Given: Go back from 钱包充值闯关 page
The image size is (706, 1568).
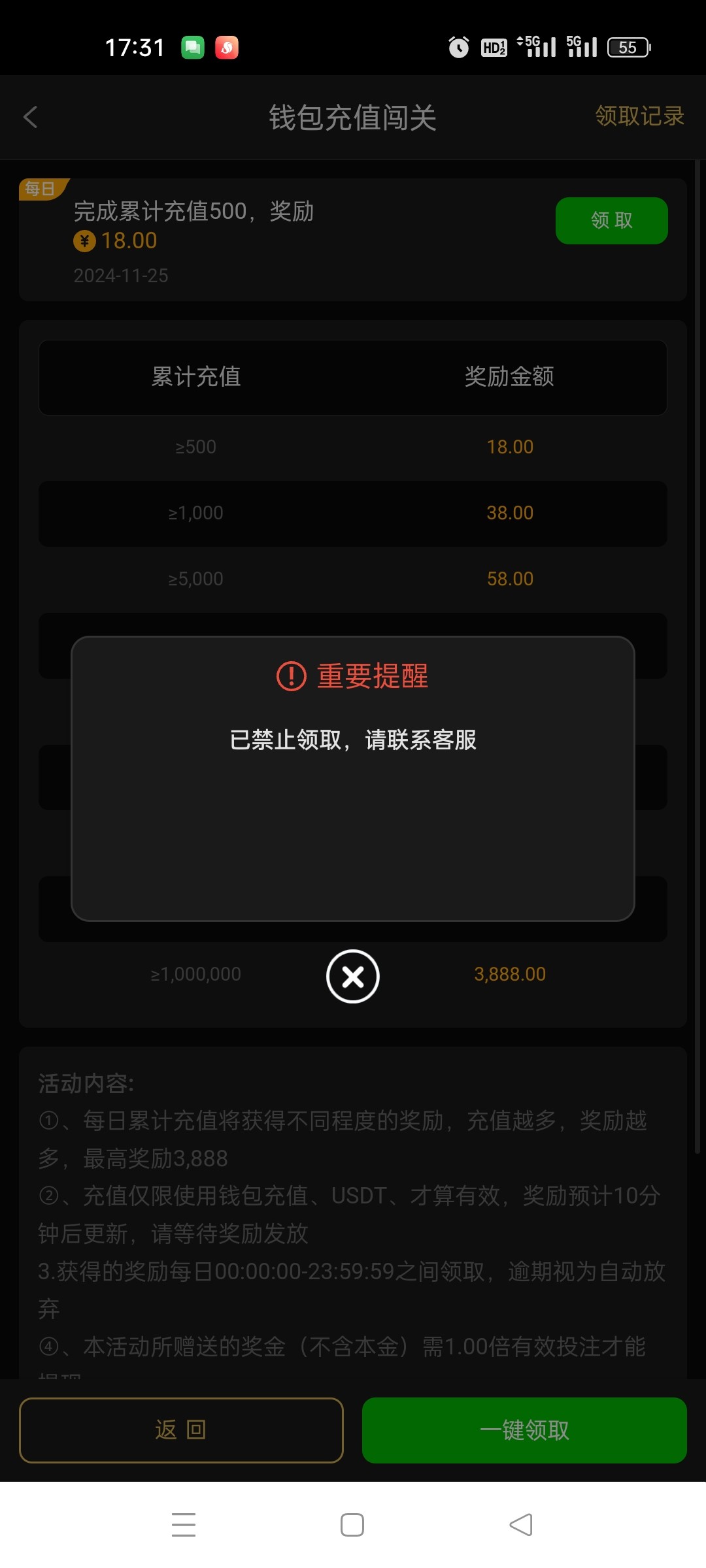Looking at the screenshot, I should (31, 118).
